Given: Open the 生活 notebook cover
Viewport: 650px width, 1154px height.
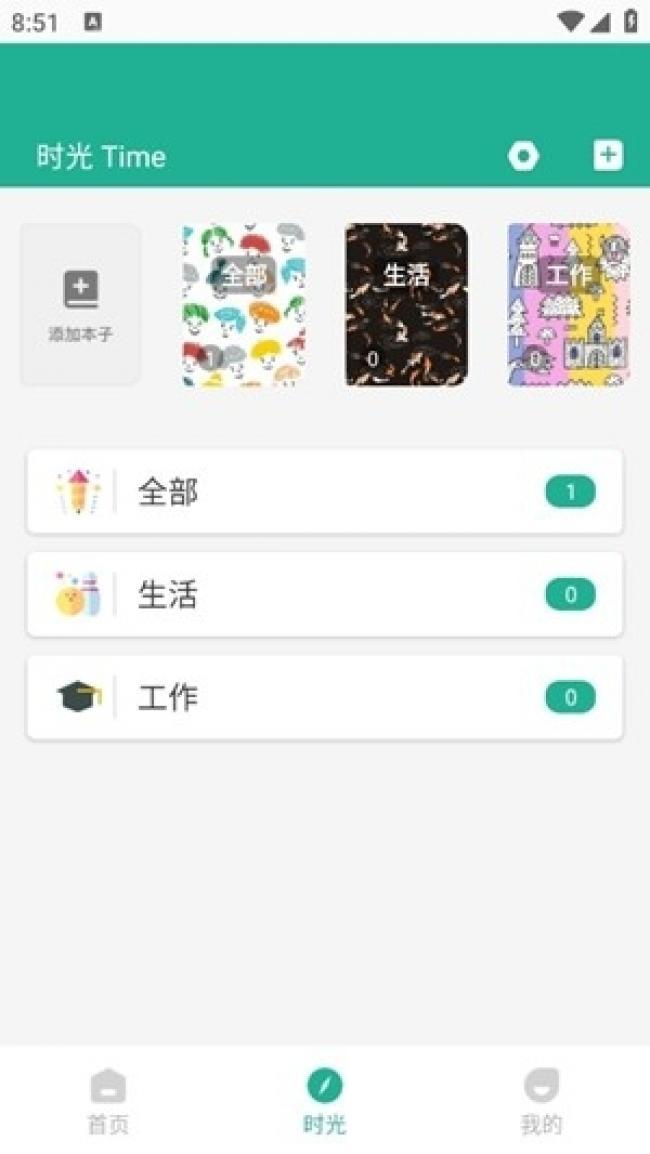Looking at the screenshot, I should (406, 305).
